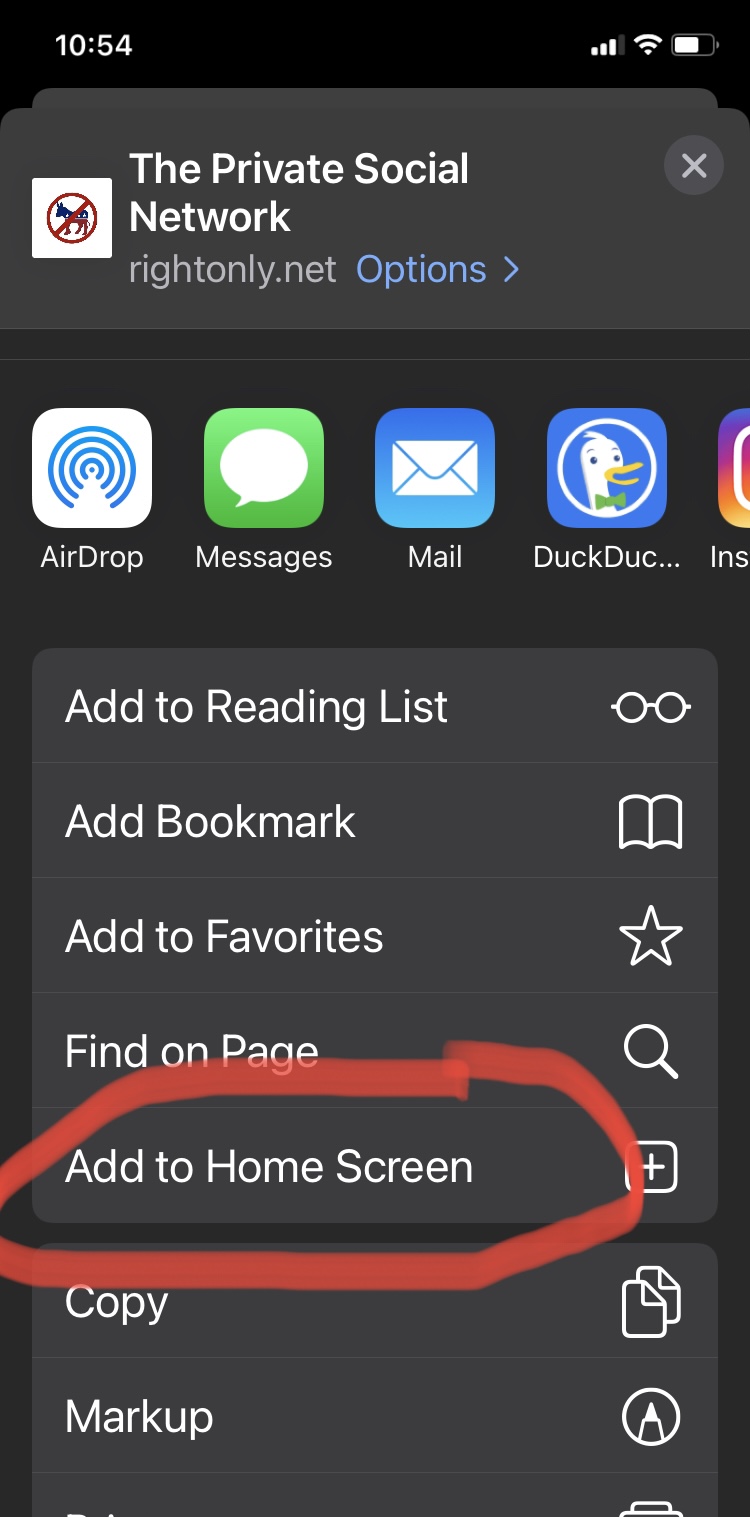Select Add Bookmark
The height and width of the screenshot is (1517, 750).
tap(375, 821)
